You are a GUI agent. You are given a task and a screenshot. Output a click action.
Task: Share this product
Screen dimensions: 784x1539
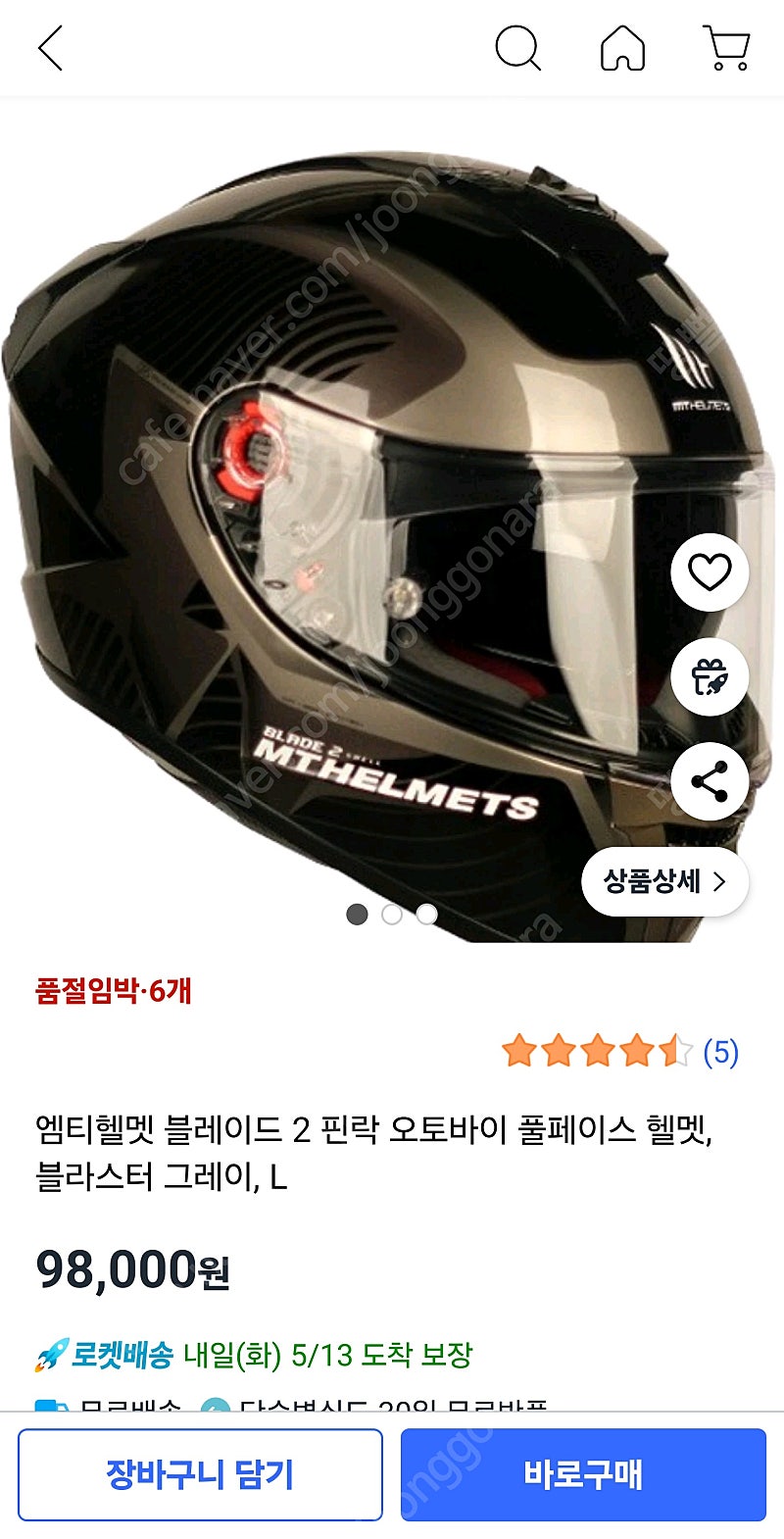point(710,781)
